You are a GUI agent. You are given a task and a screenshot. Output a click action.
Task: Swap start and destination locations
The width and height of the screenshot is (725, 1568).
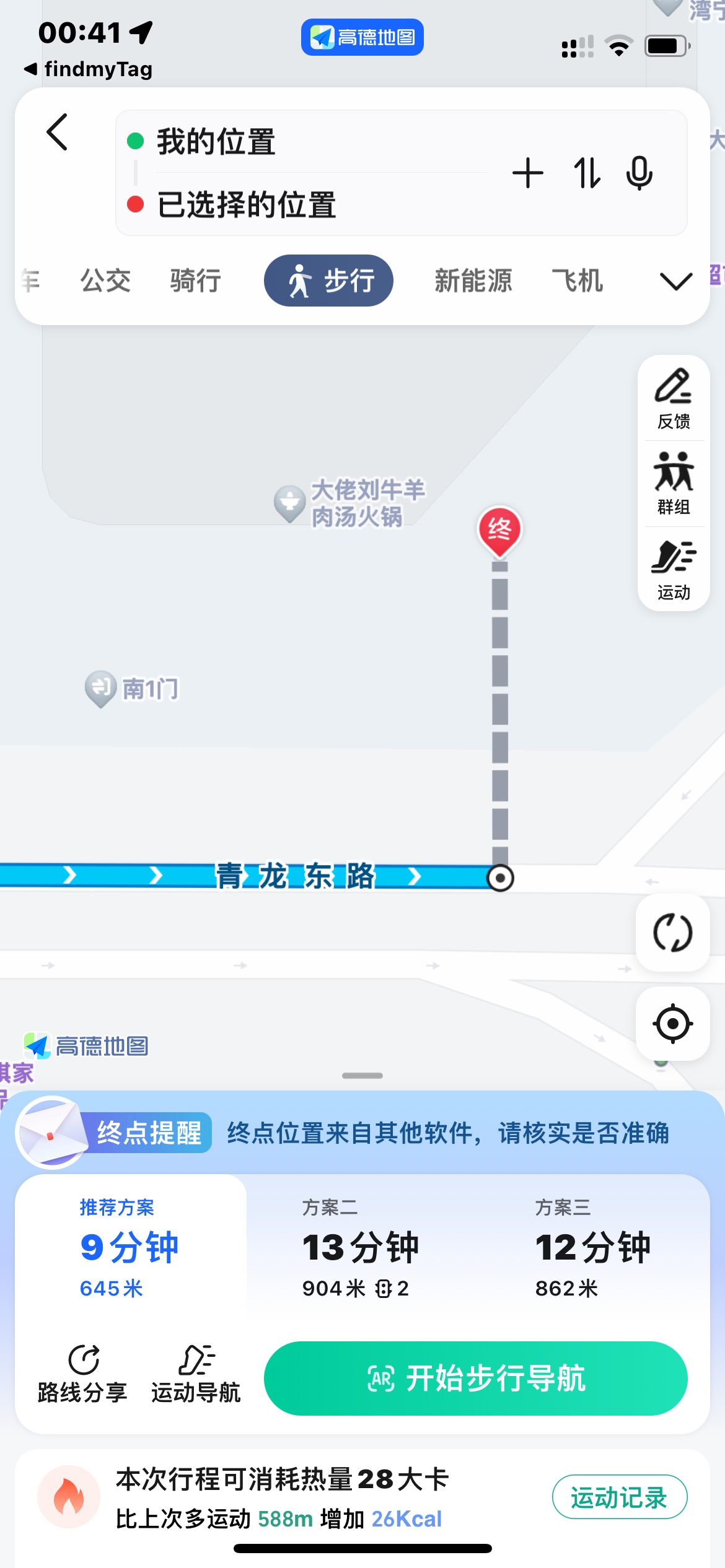586,173
